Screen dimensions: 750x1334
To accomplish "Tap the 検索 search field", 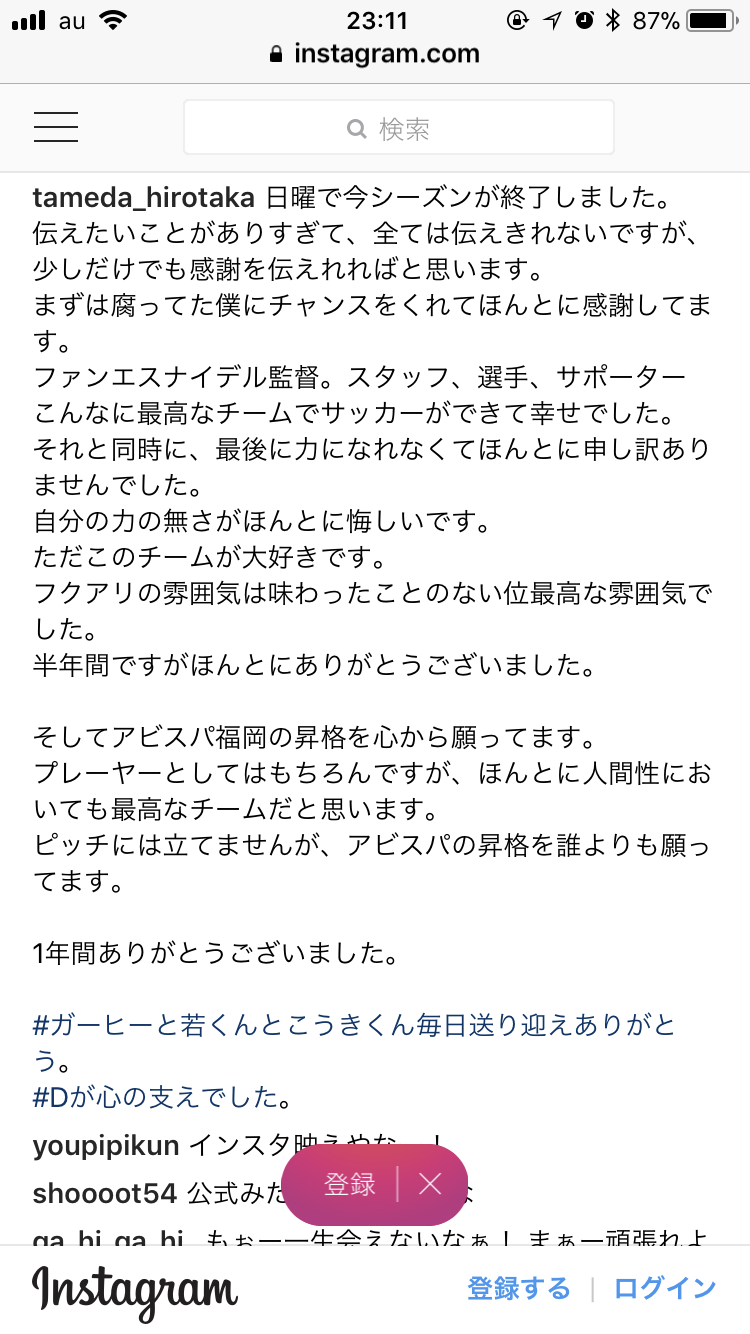I will (398, 127).
